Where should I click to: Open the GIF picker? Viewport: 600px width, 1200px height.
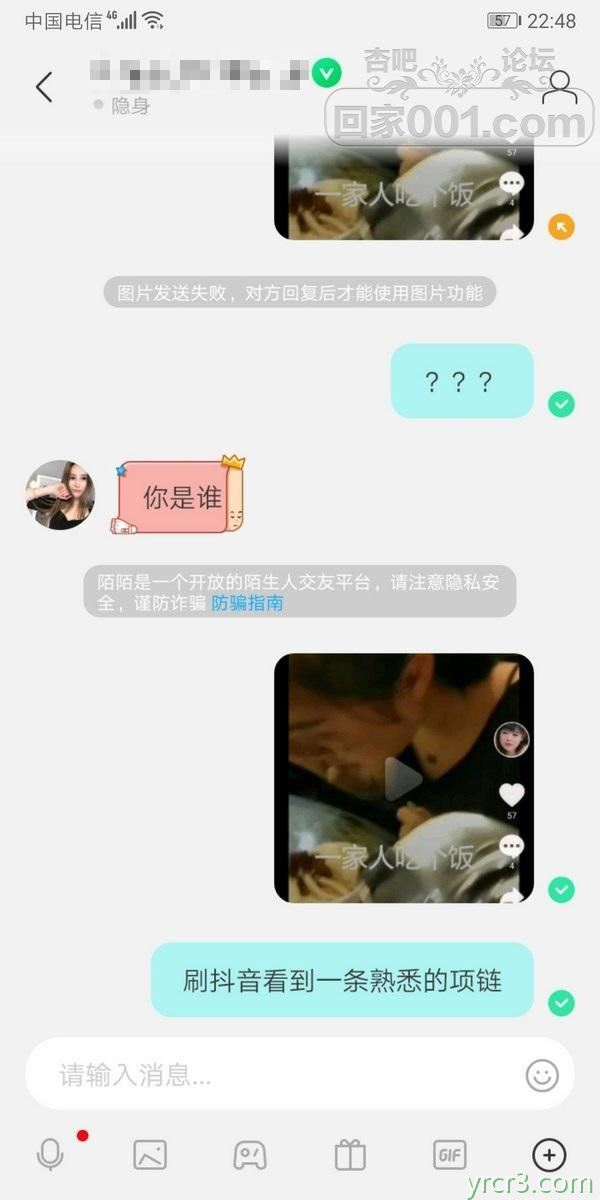450,1155
